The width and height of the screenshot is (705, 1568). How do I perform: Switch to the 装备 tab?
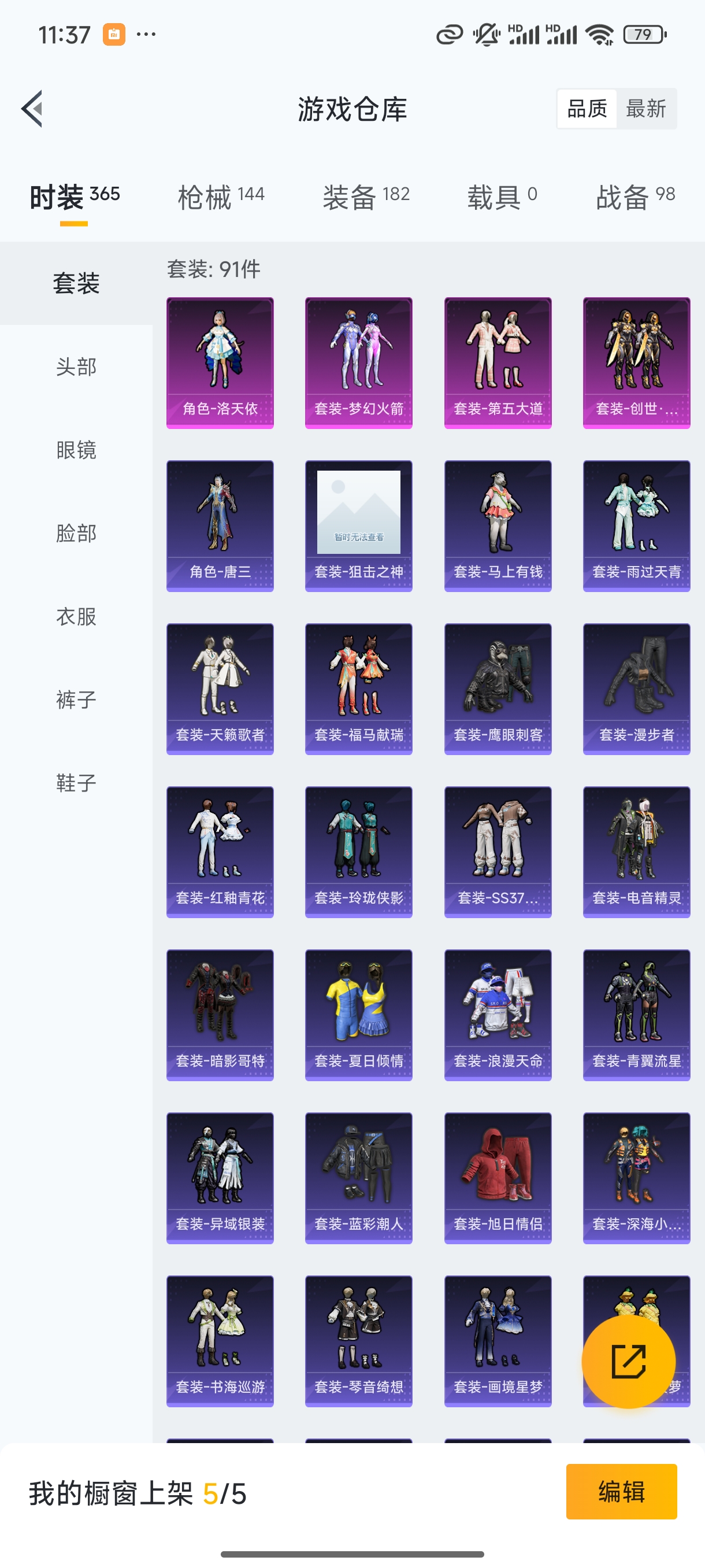(x=366, y=197)
